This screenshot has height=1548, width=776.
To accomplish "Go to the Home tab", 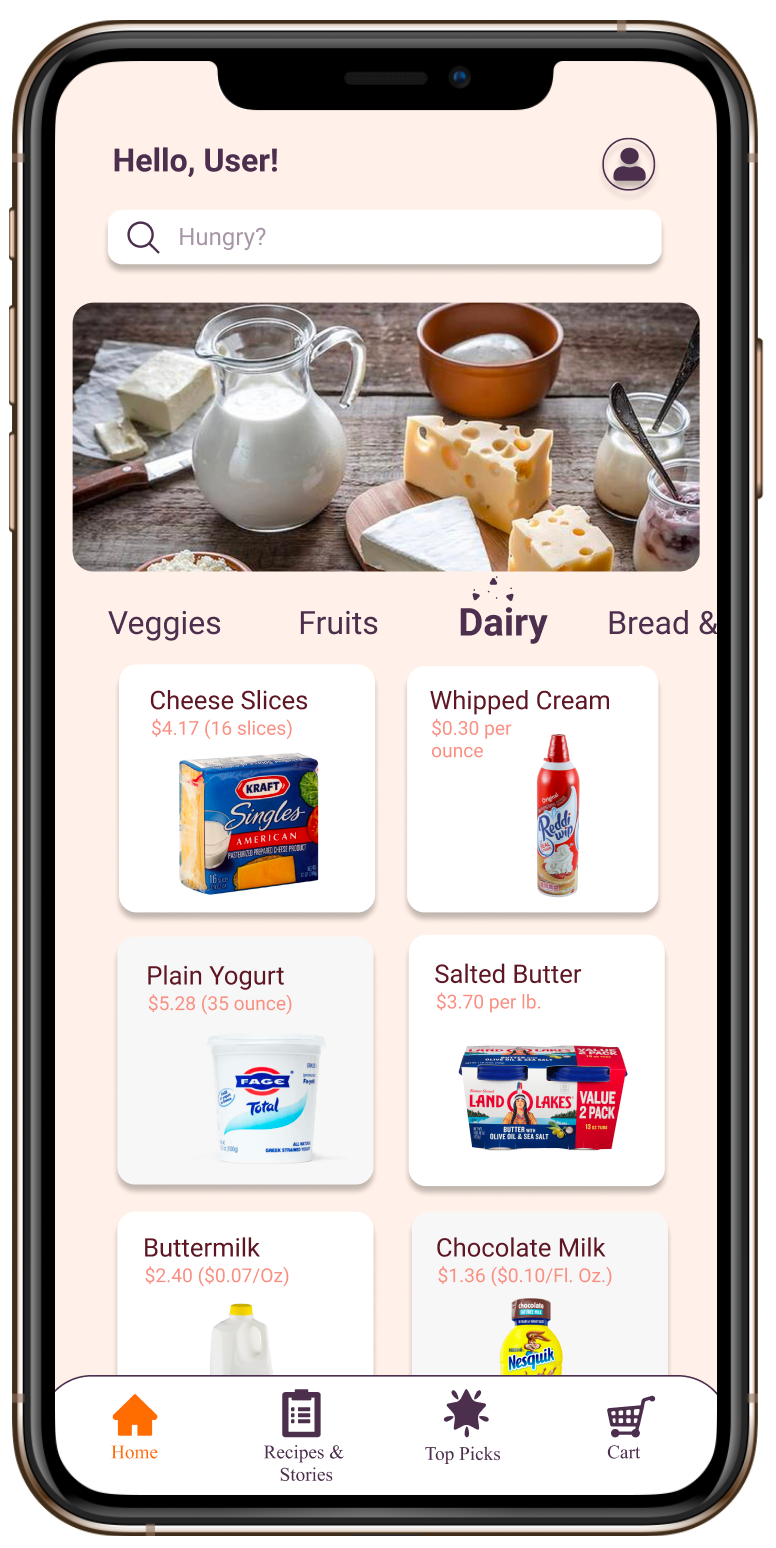I will click(x=135, y=1427).
